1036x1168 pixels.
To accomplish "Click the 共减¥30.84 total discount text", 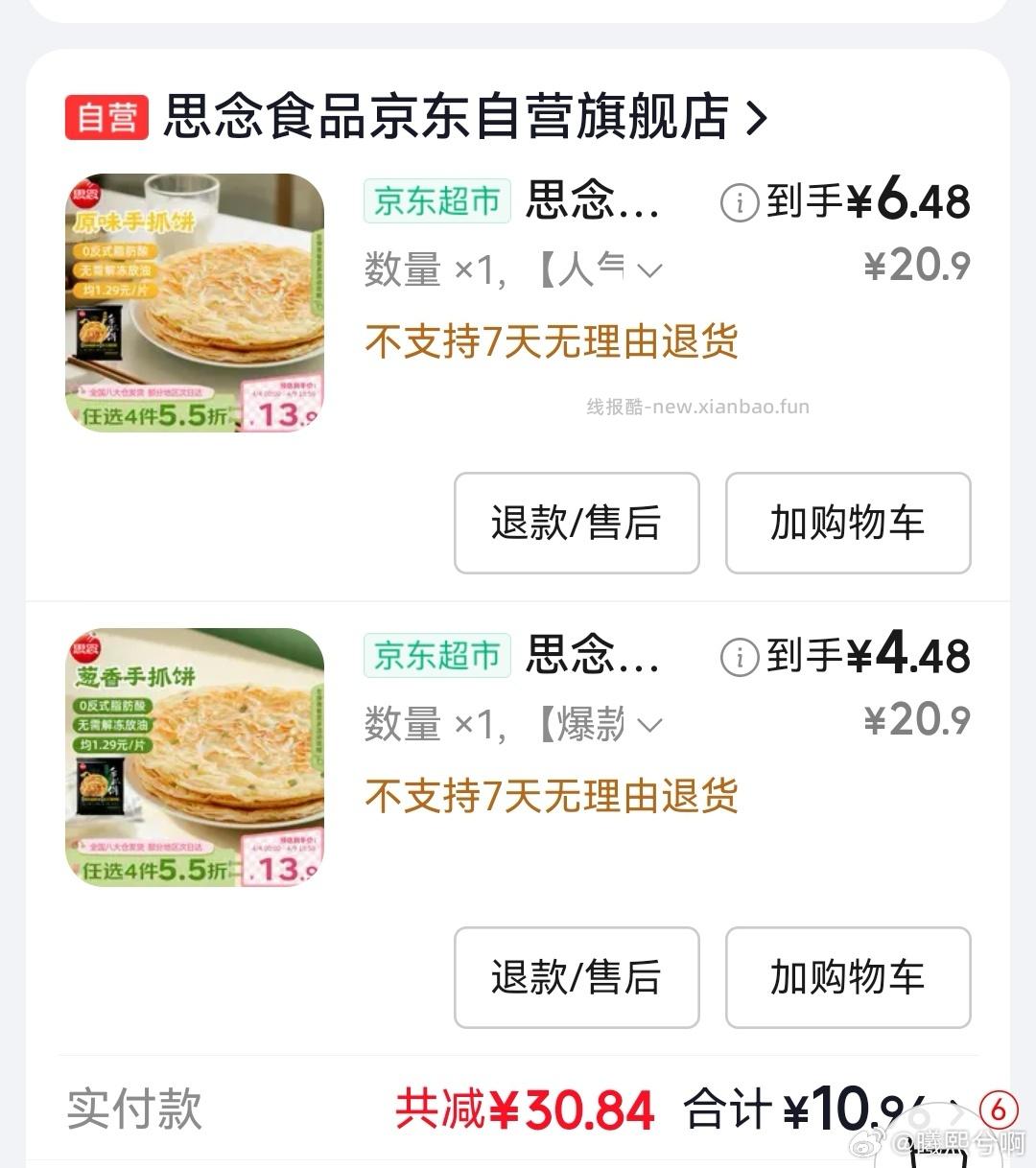I will click(524, 1109).
